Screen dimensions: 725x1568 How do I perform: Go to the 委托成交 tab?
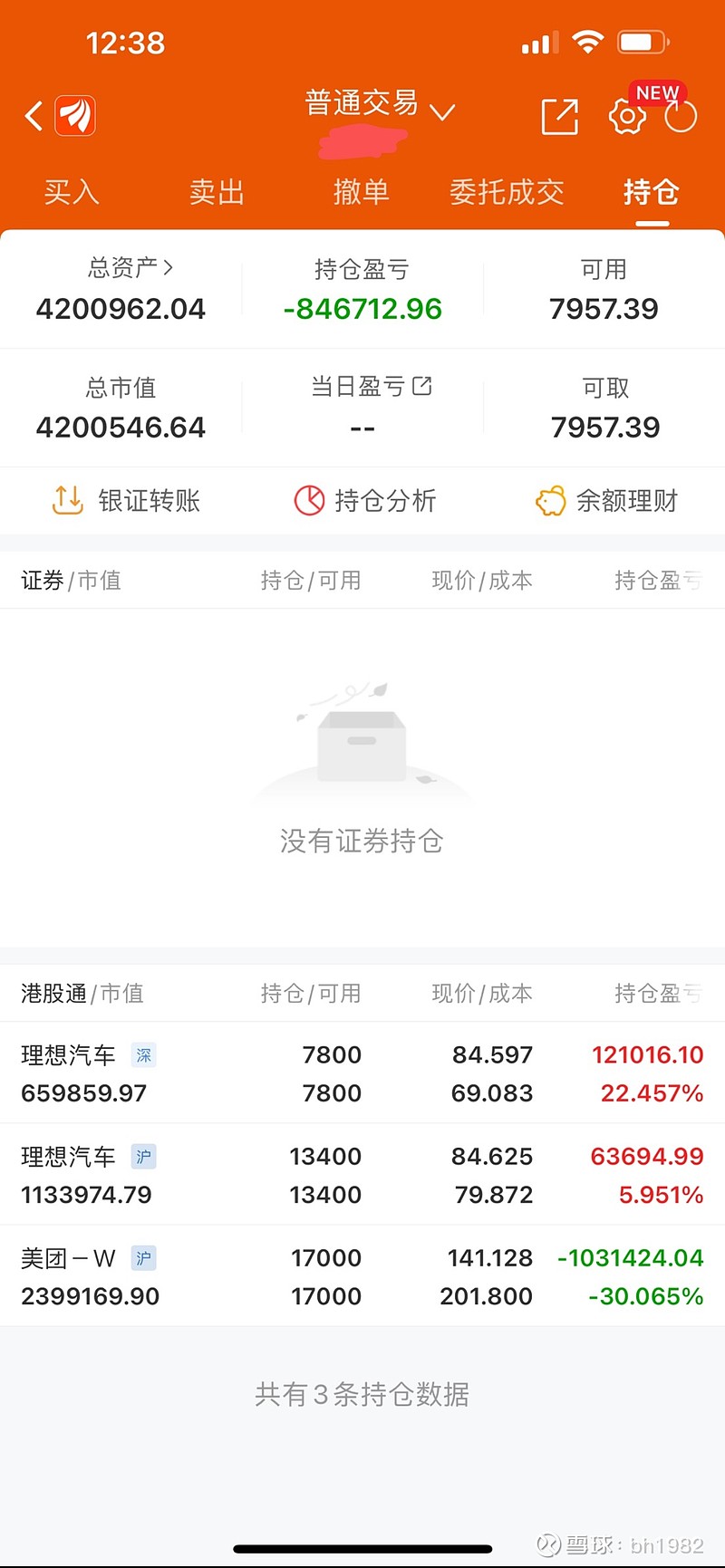pyautogui.click(x=507, y=192)
